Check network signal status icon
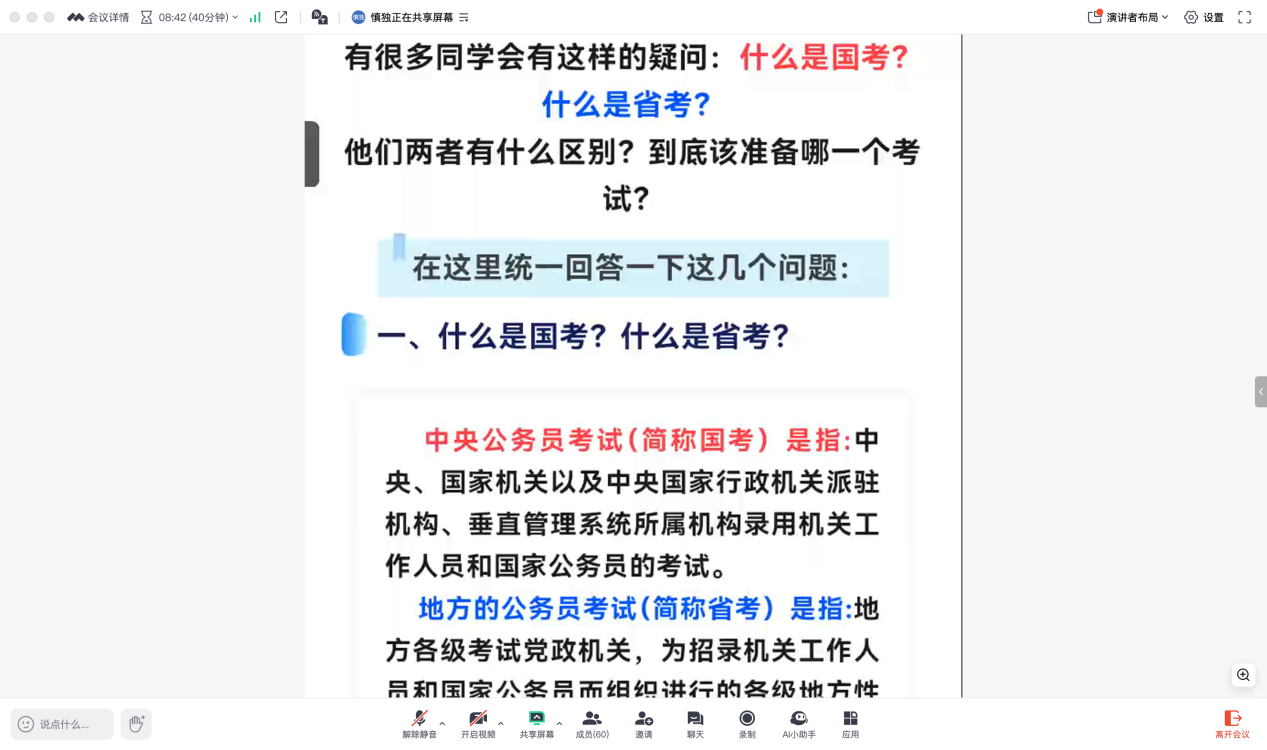This screenshot has height=750, width=1267. pyautogui.click(x=256, y=17)
